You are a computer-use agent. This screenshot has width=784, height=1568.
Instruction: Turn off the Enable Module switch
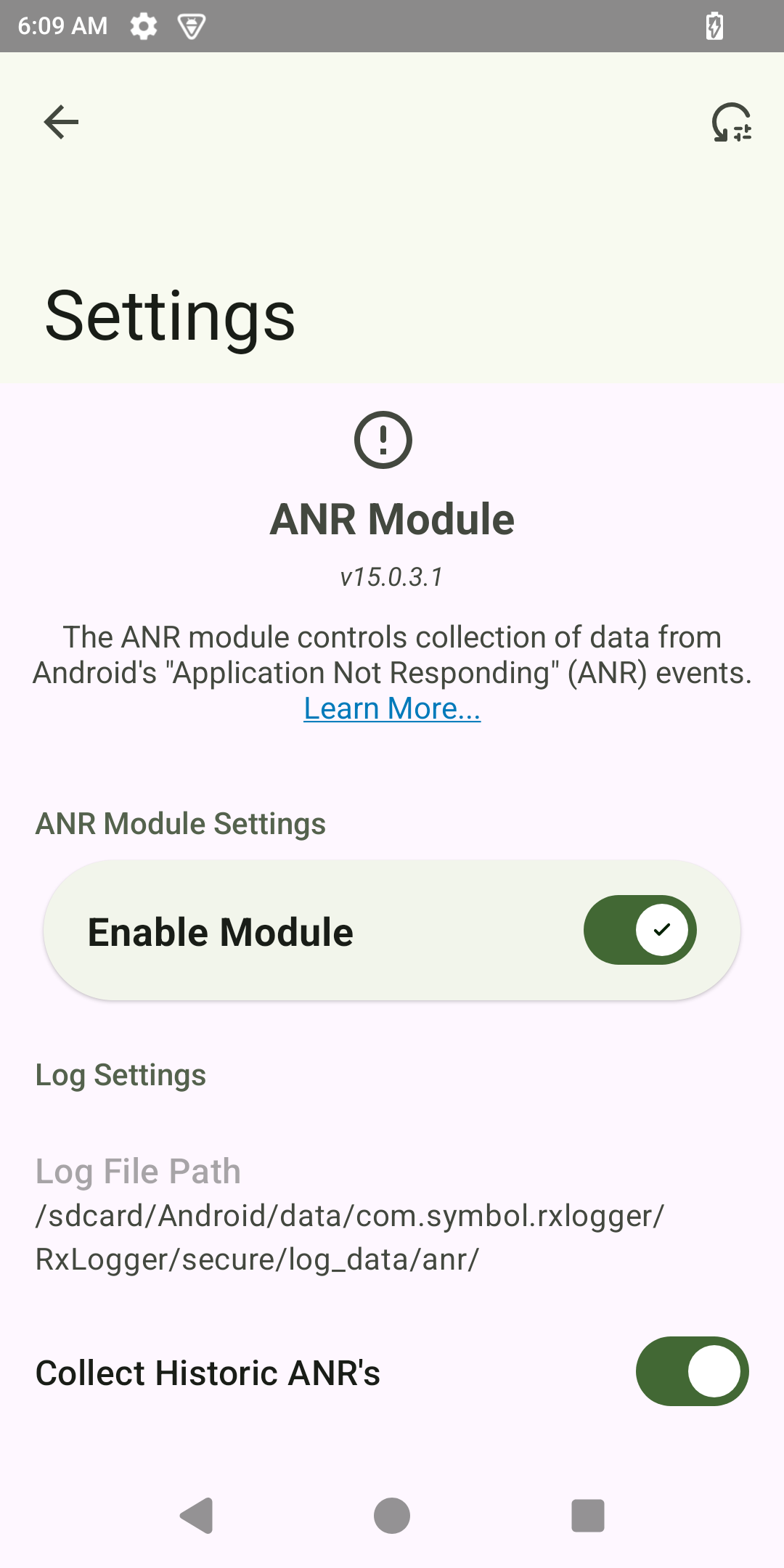(640, 930)
